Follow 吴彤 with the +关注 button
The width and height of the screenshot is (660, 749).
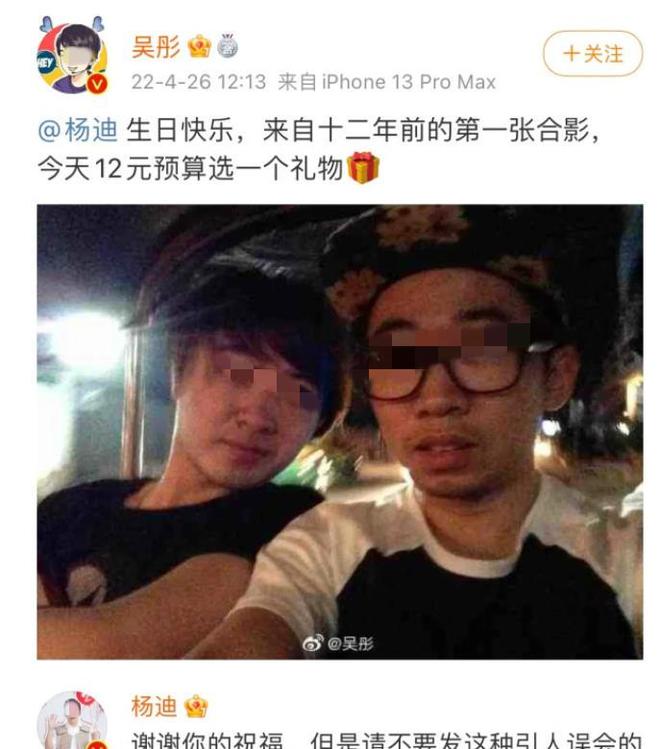(592, 54)
